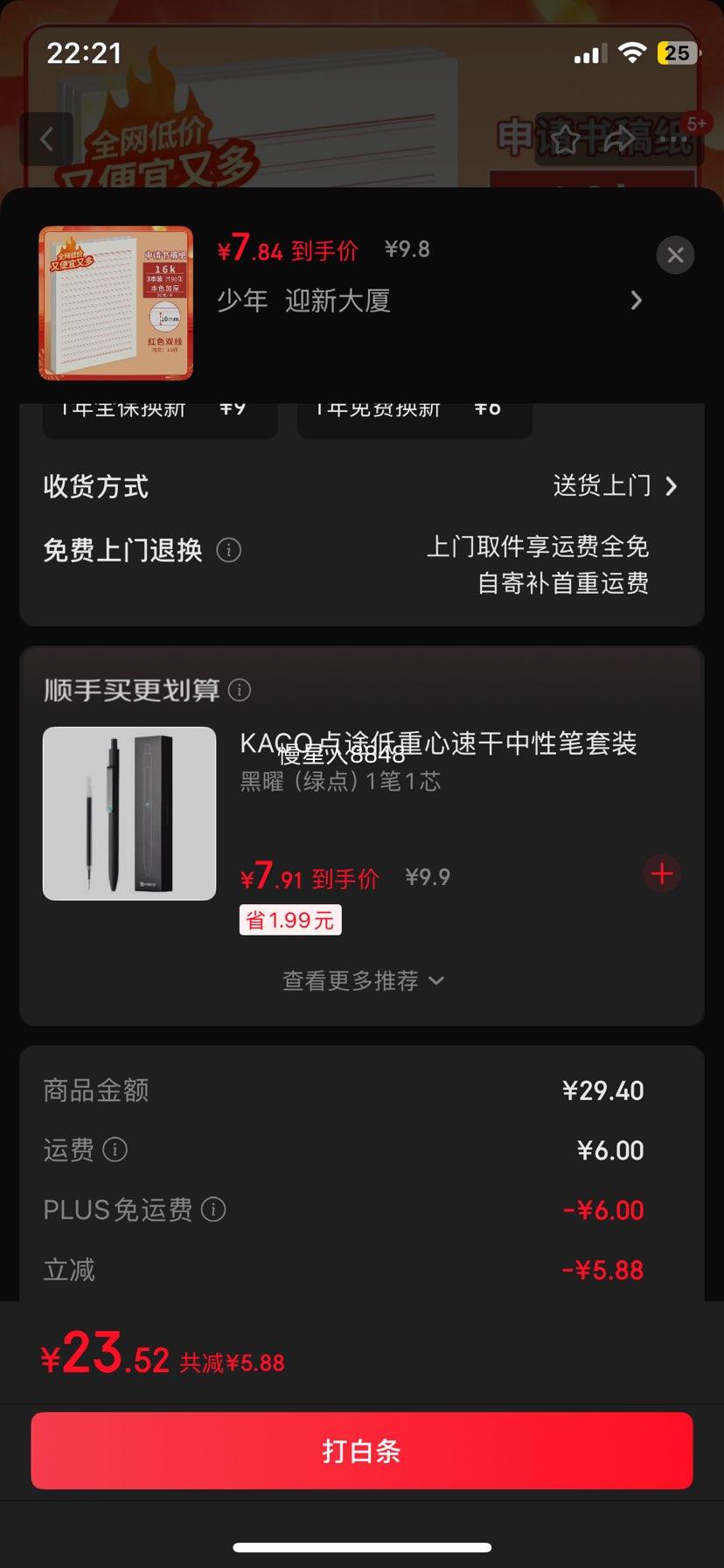The height and width of the screenshot is (1568, 724).
Task: Open the 收货方式 delivery options chevron
Action: point(672,485)
